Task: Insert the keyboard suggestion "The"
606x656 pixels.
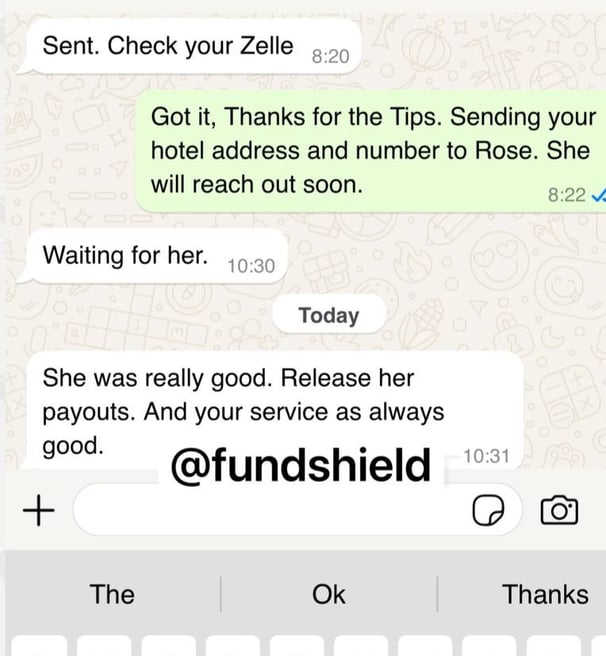Action: coord(112,594)
